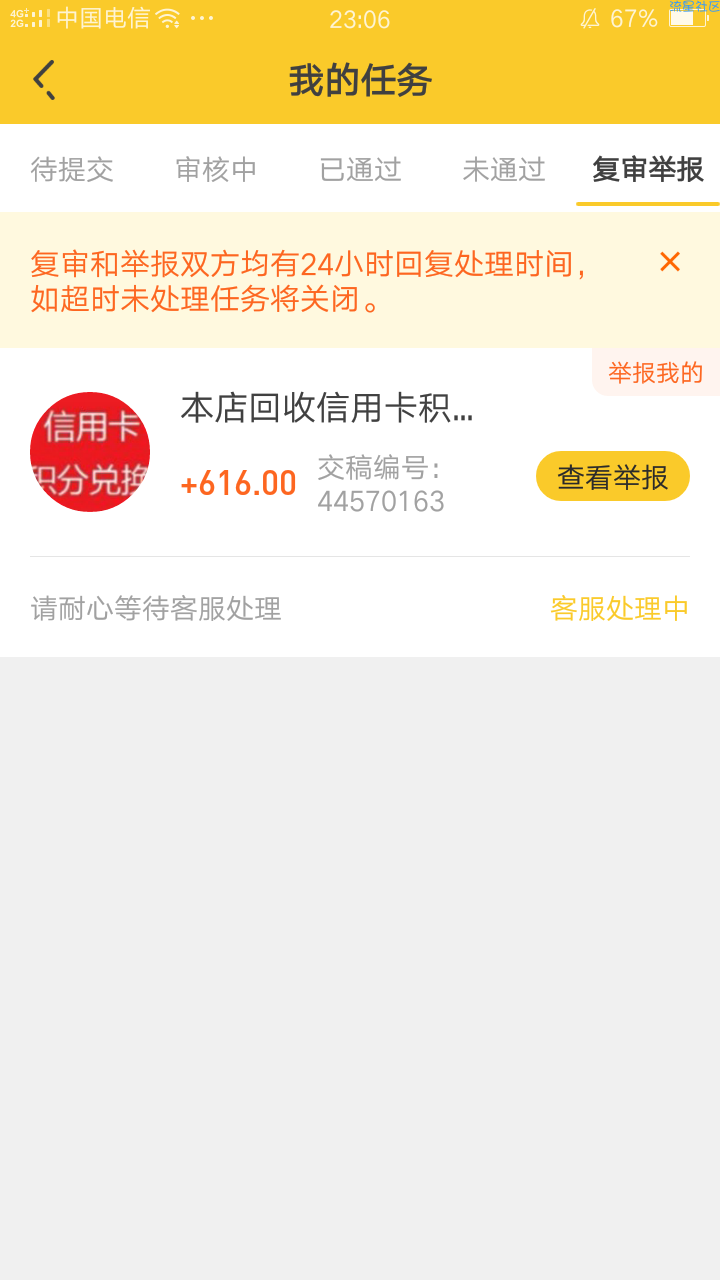
Task: Switch to the 审核中 tab
Action: pos(216,169)
